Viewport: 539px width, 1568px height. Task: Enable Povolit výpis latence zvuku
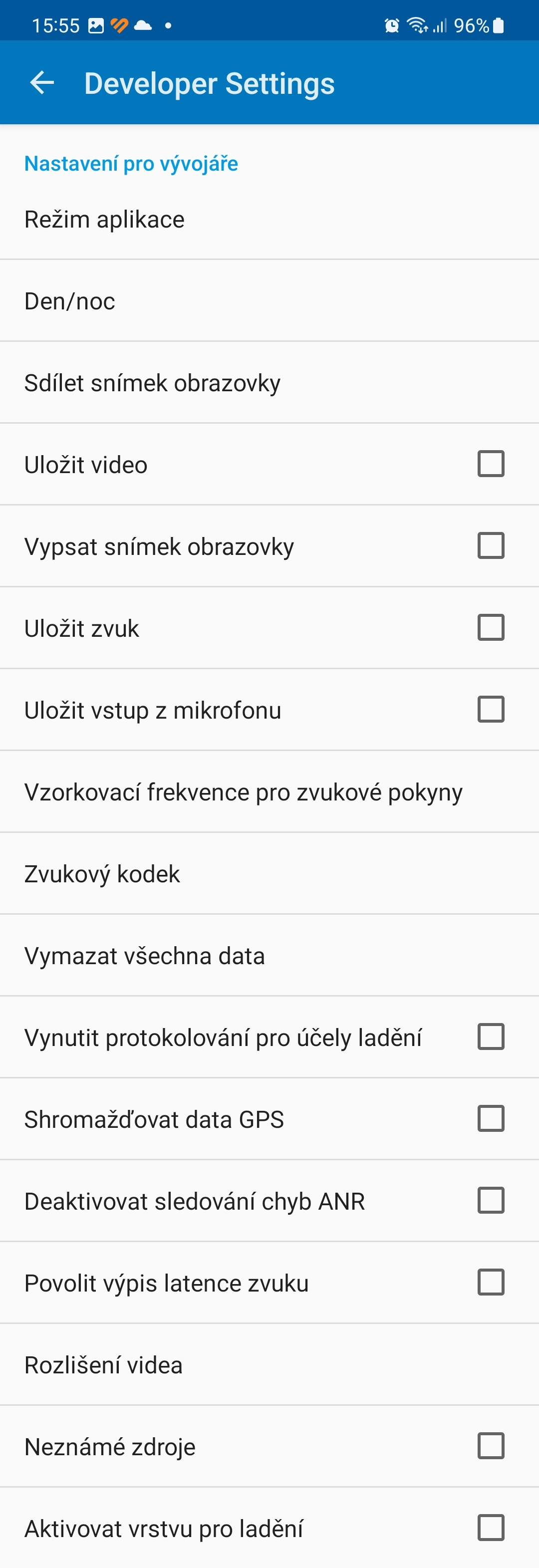pos(490,1283)
